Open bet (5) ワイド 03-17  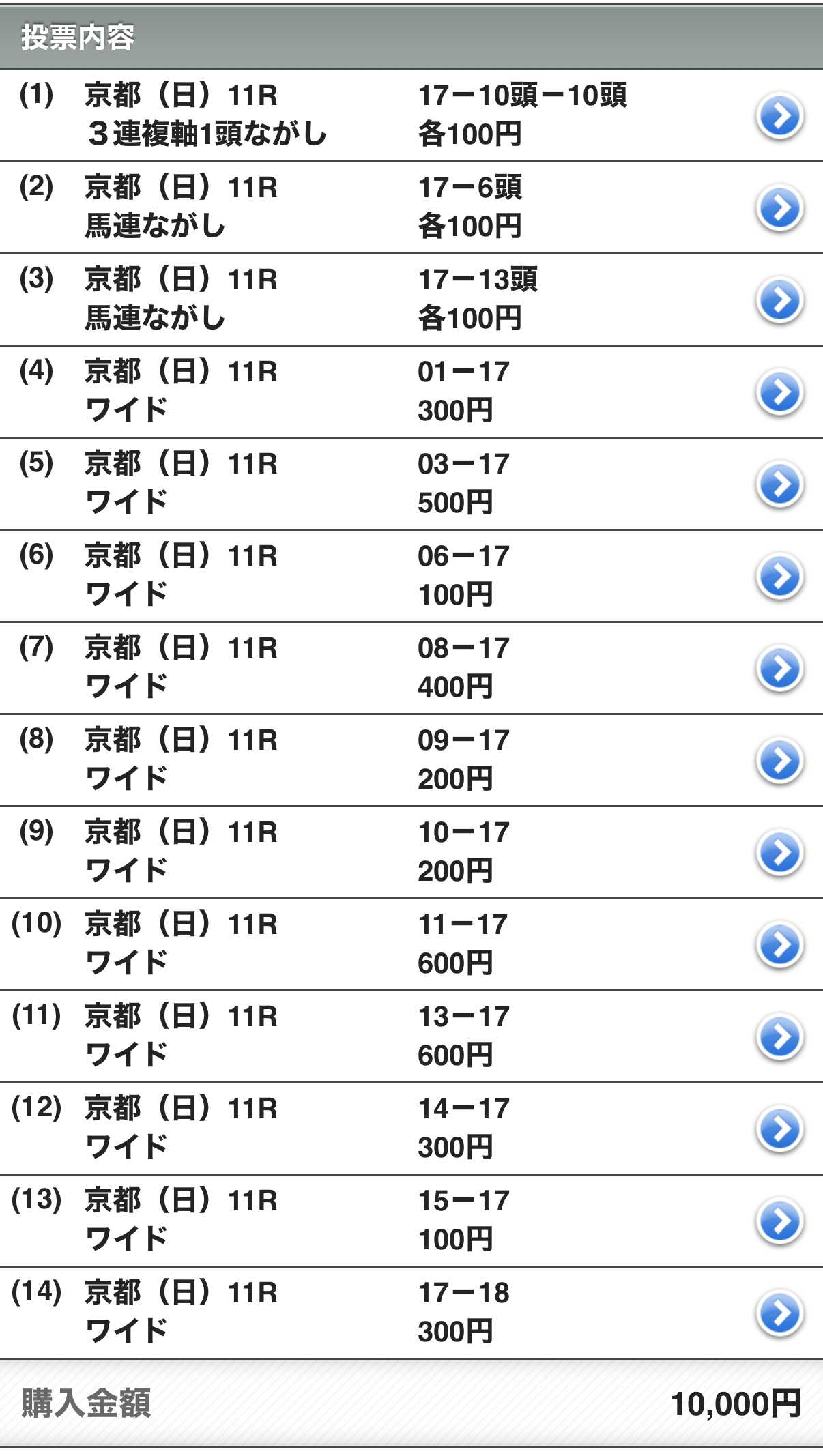(779, 484)
